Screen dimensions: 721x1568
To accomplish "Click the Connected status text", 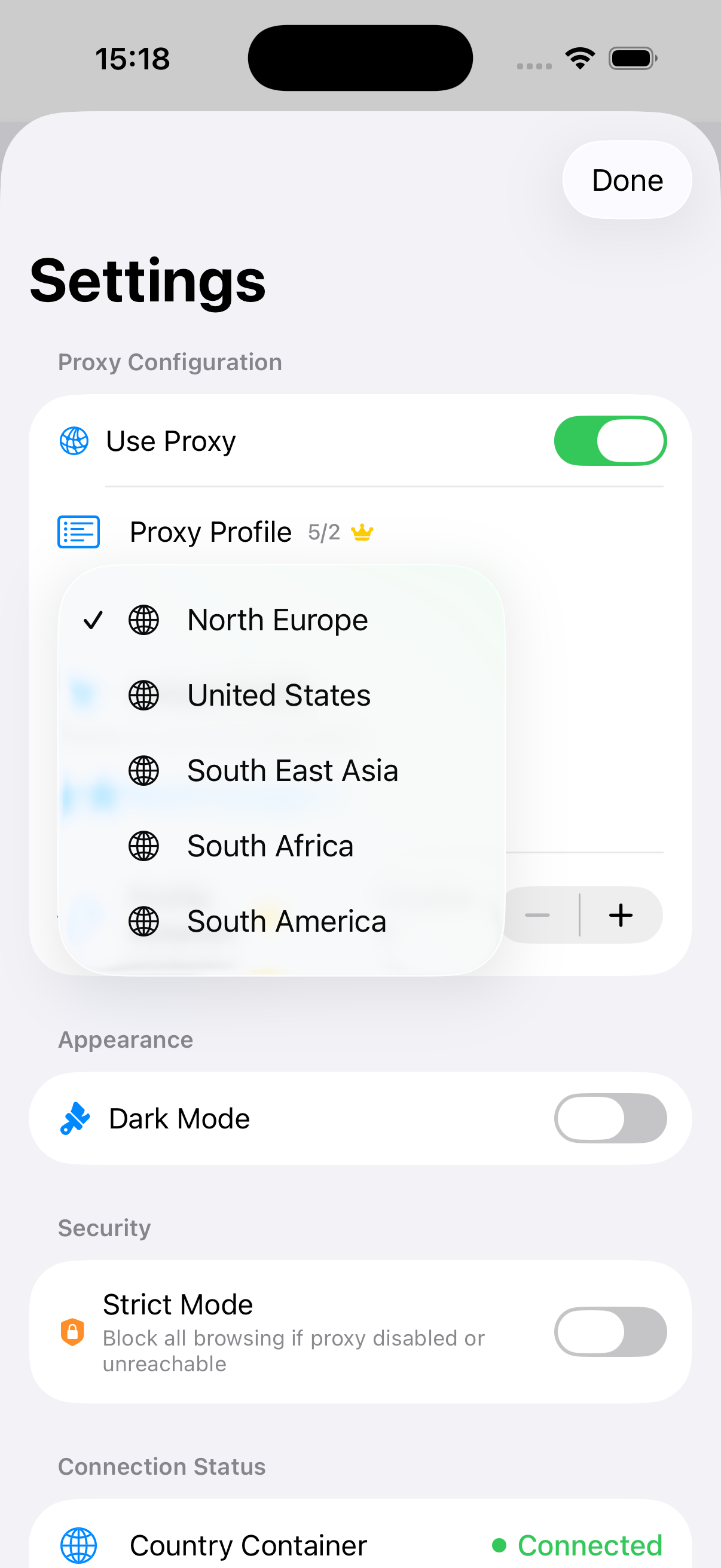I will 589,1545.
